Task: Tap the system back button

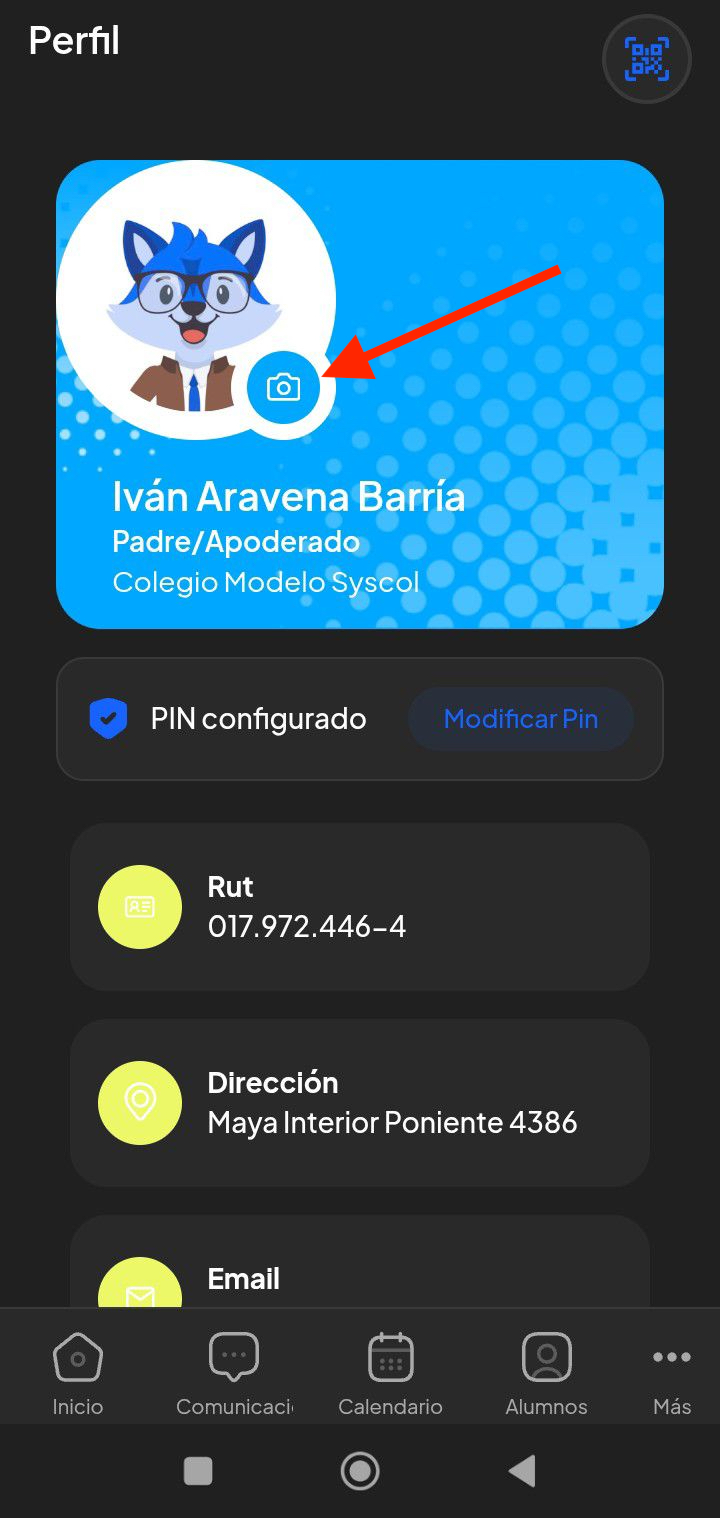Action: pyautogui.click(x=522, y=1471)
